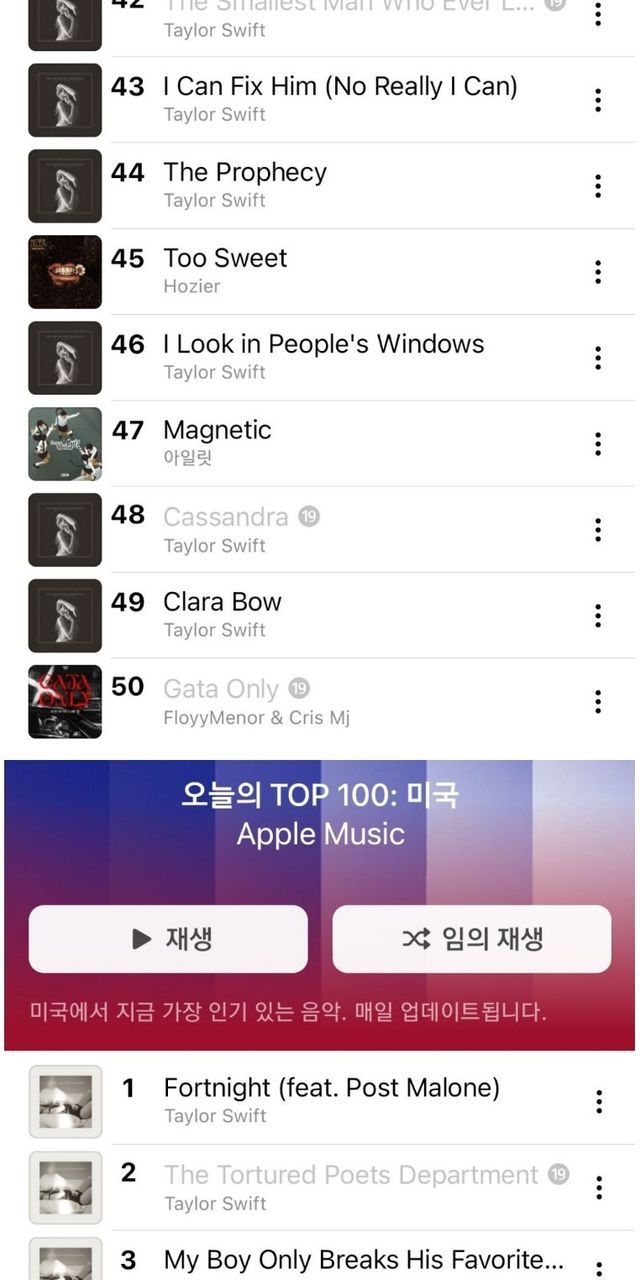Open more options for Fortnight
The height and width of the screenshot is (1280, 640).
pos(598,1102)
